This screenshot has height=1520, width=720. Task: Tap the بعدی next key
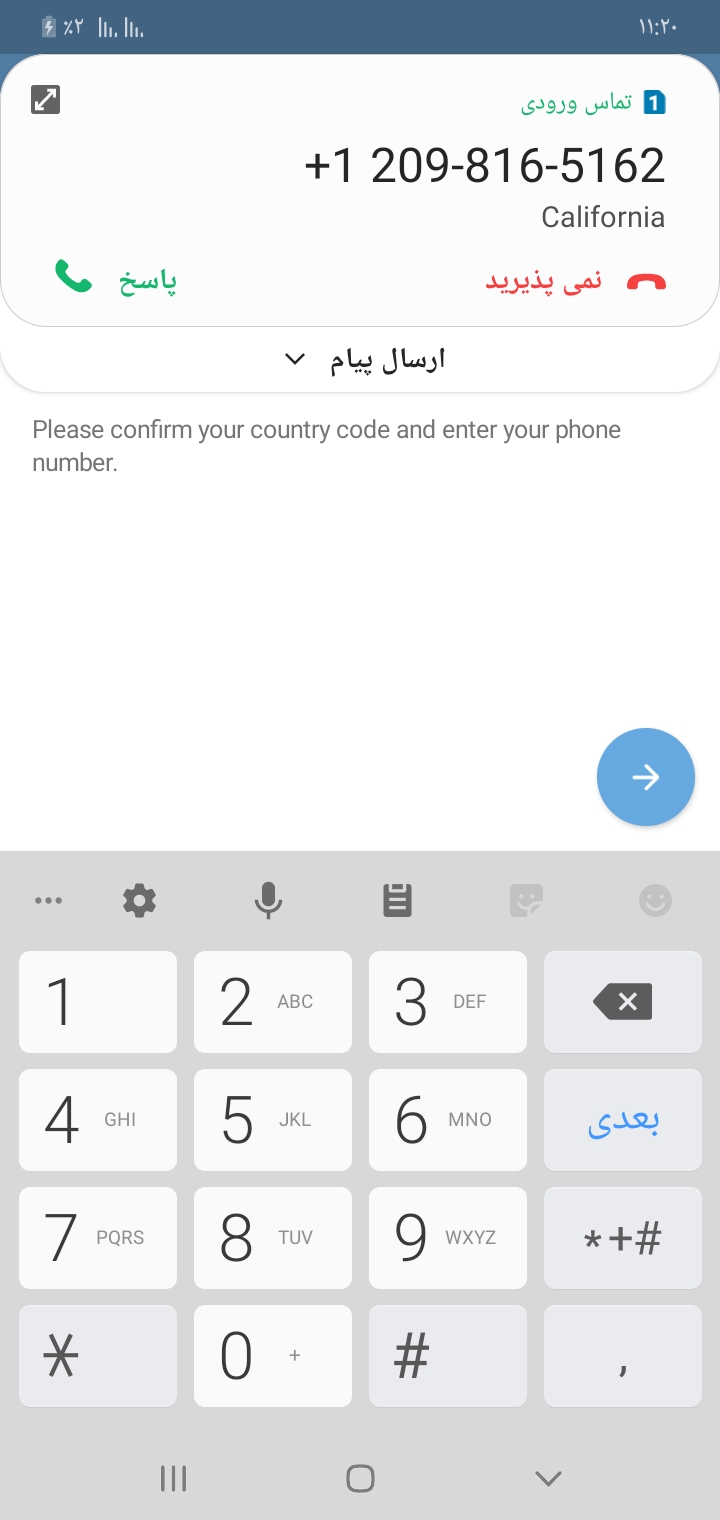(622, 1120)
